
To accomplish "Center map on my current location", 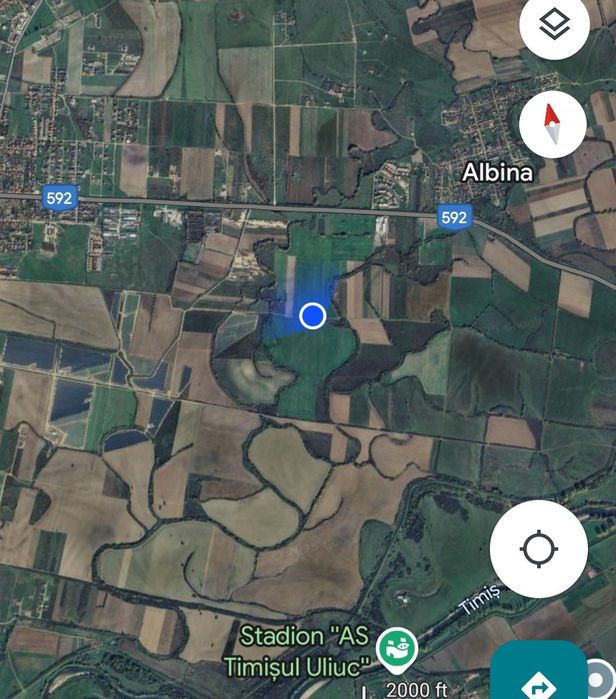I will pos(538,549).
